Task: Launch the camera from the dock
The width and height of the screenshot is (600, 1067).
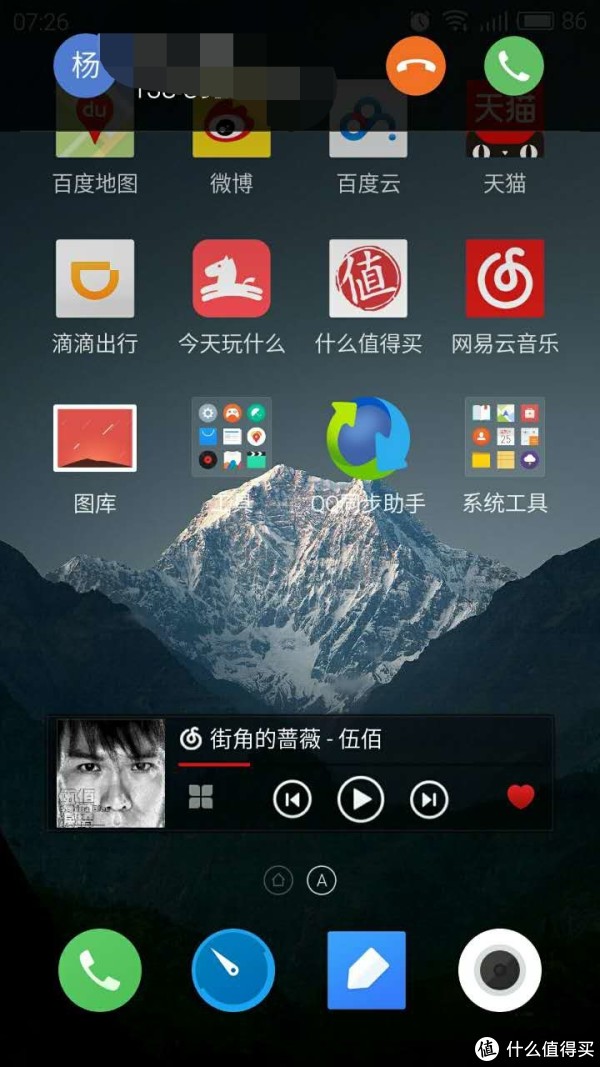Action: click(x=500, y=970)
